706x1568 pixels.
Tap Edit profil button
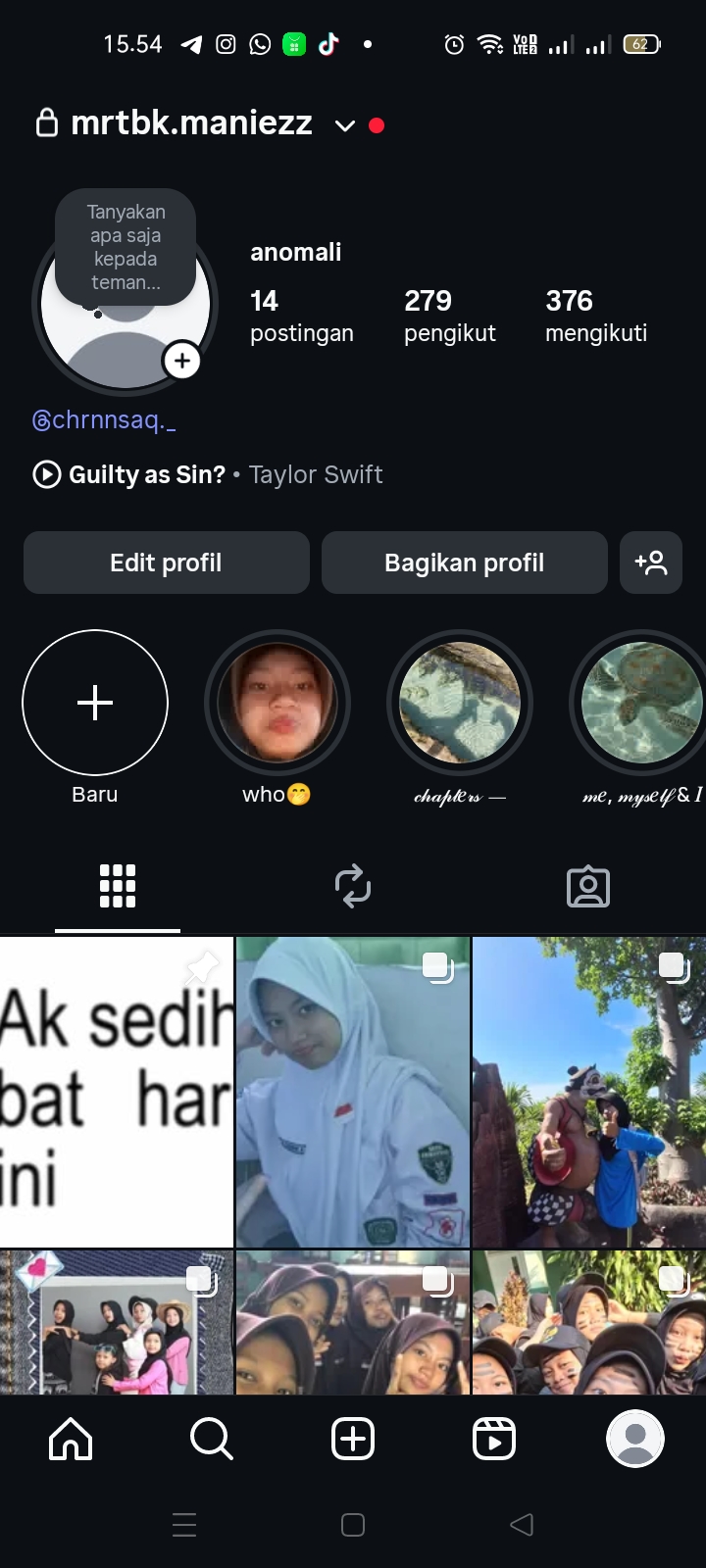[x=166, y=563]
